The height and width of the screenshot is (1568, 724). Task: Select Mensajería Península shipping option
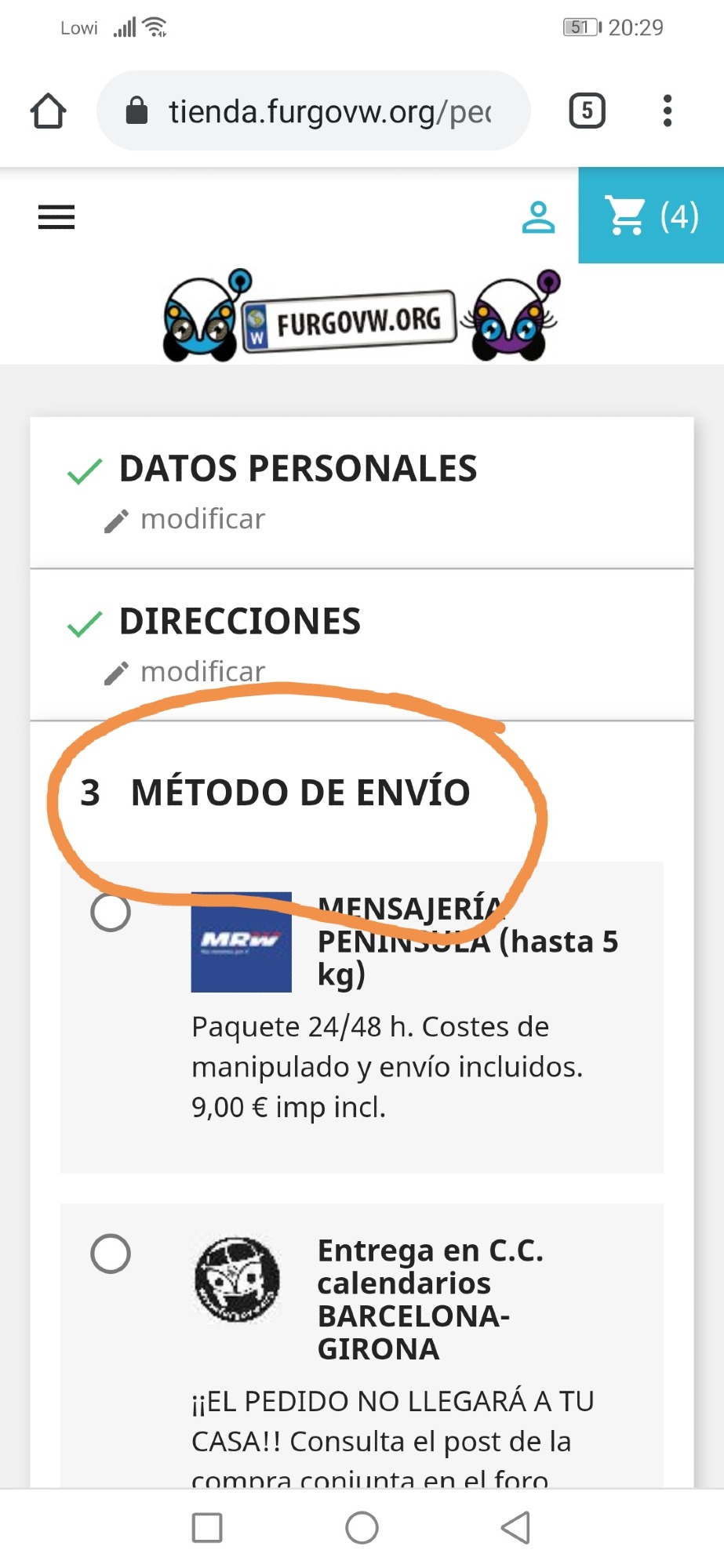pyautogui.click(x=111, y=912)
